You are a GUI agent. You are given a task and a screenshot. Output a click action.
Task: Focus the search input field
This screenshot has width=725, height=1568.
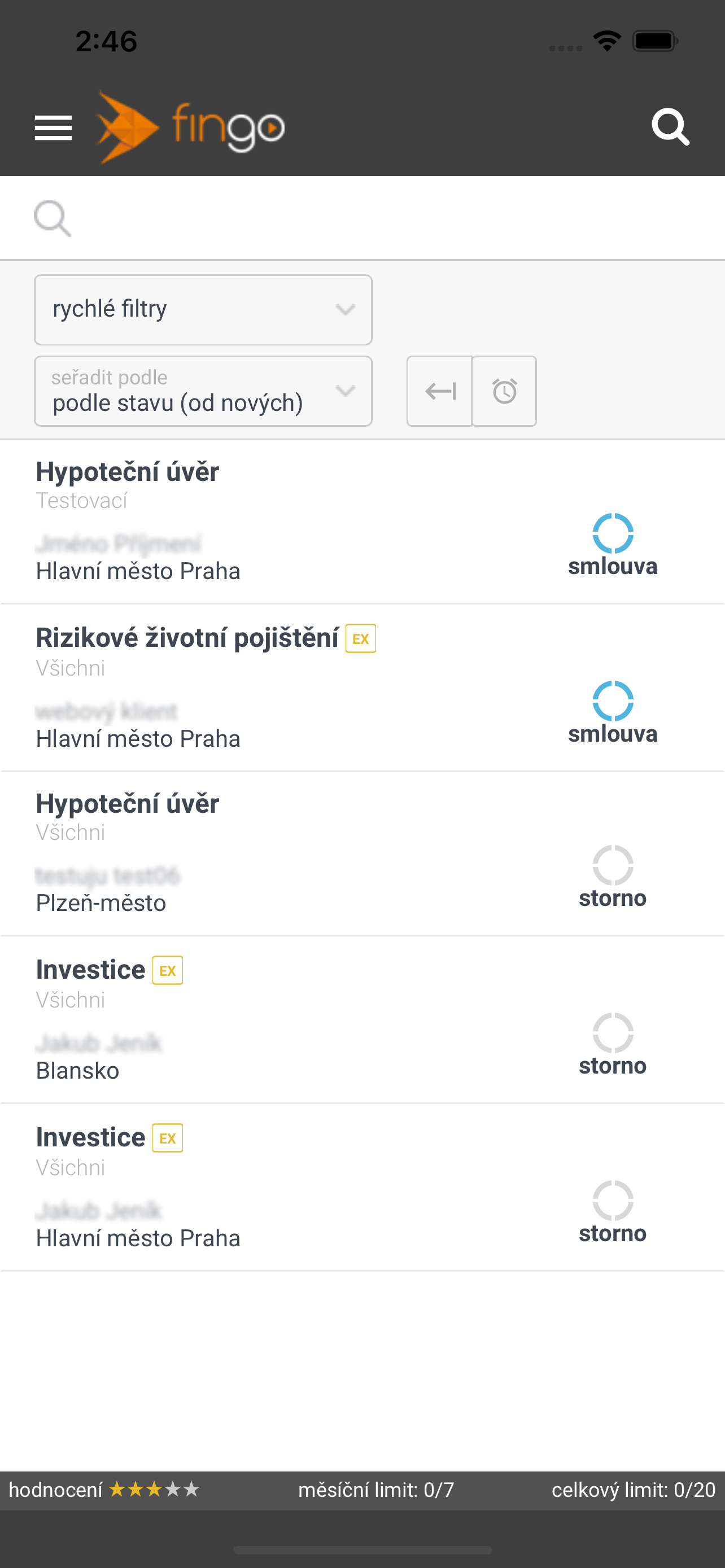(x=362, y=218)
